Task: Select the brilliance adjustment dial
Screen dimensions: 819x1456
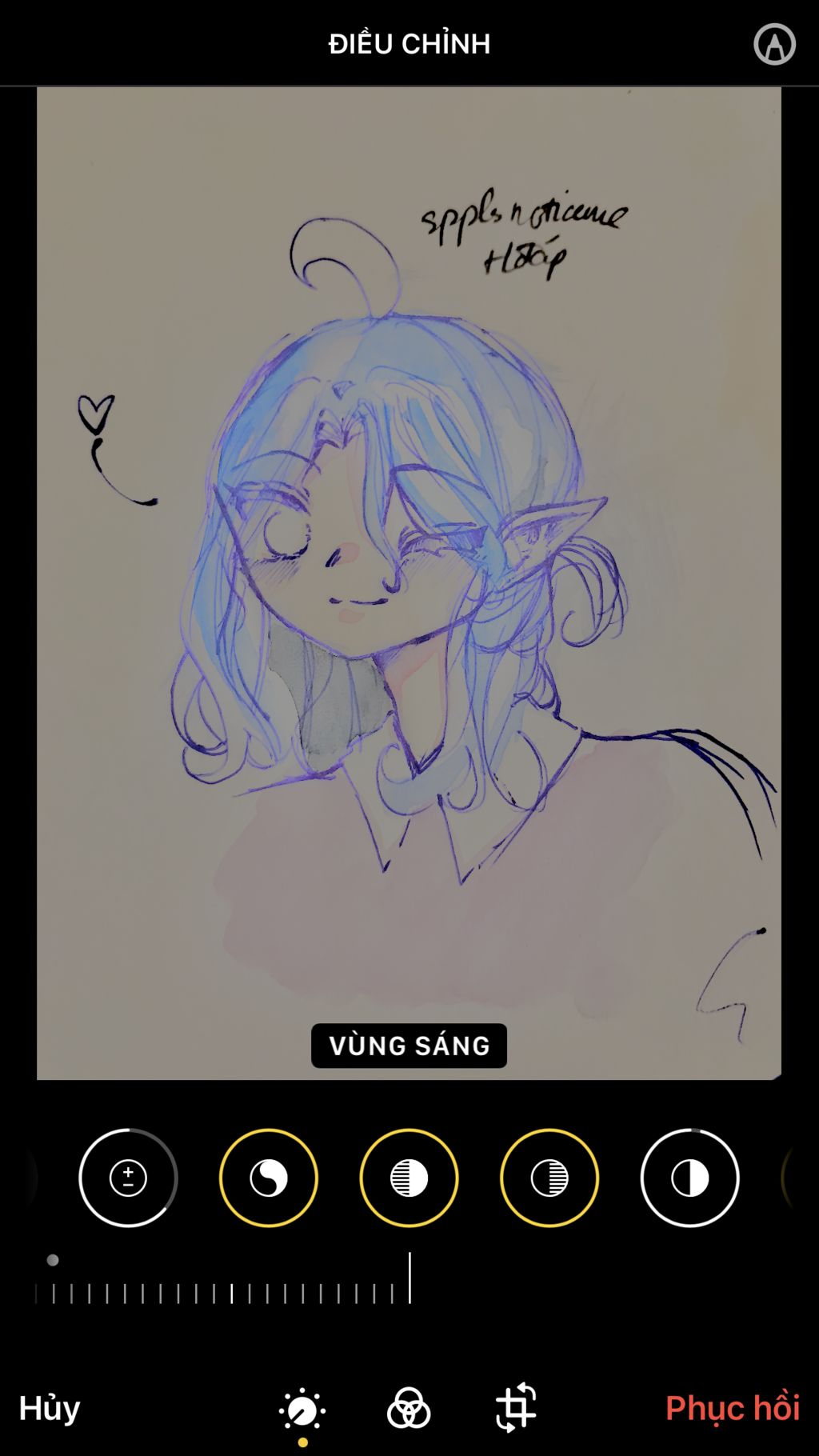Action: [269, 1178]
